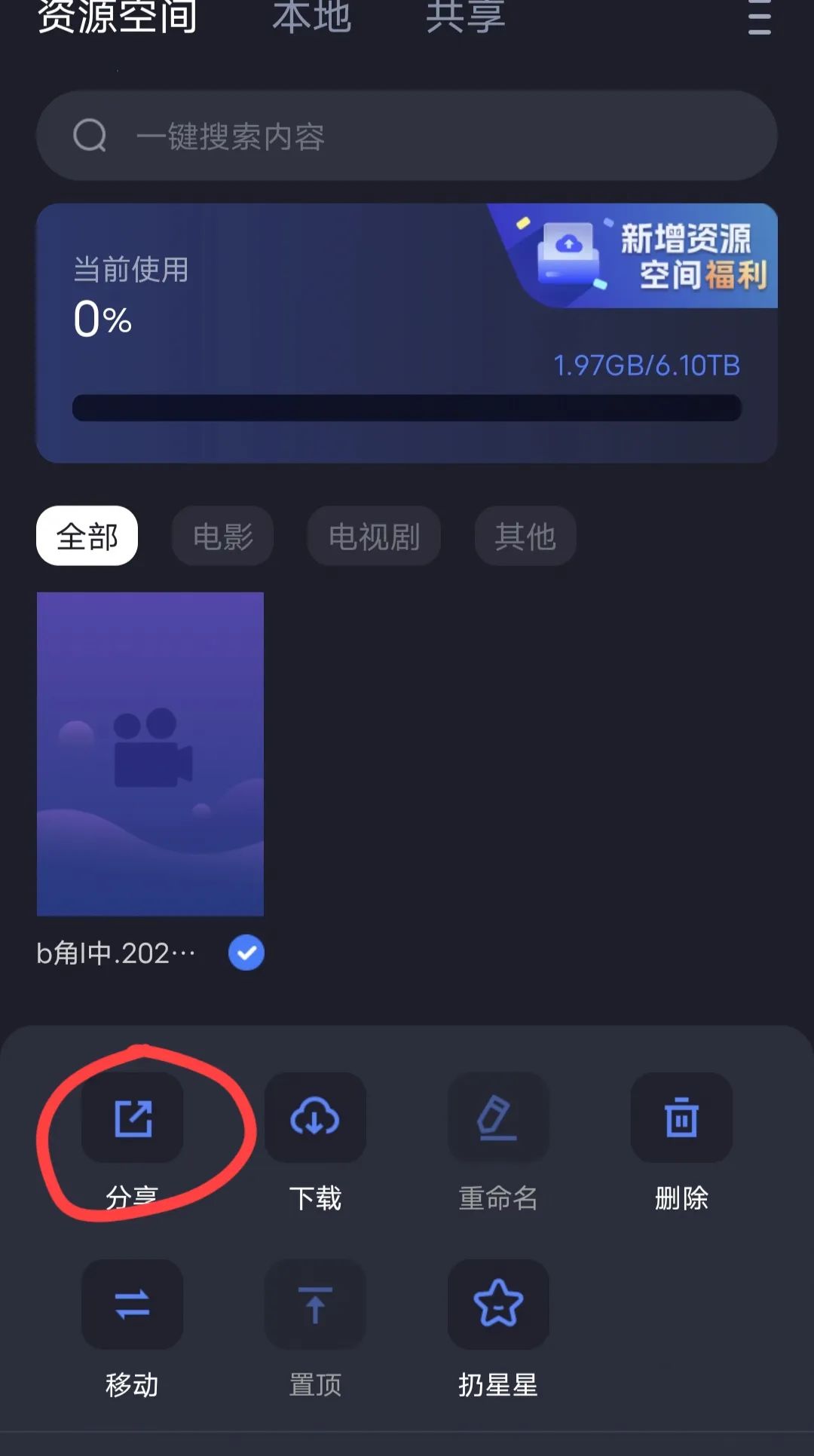Share the selected file via 分享
This screenshot has width=814, height=1456.
[133, 1118]
